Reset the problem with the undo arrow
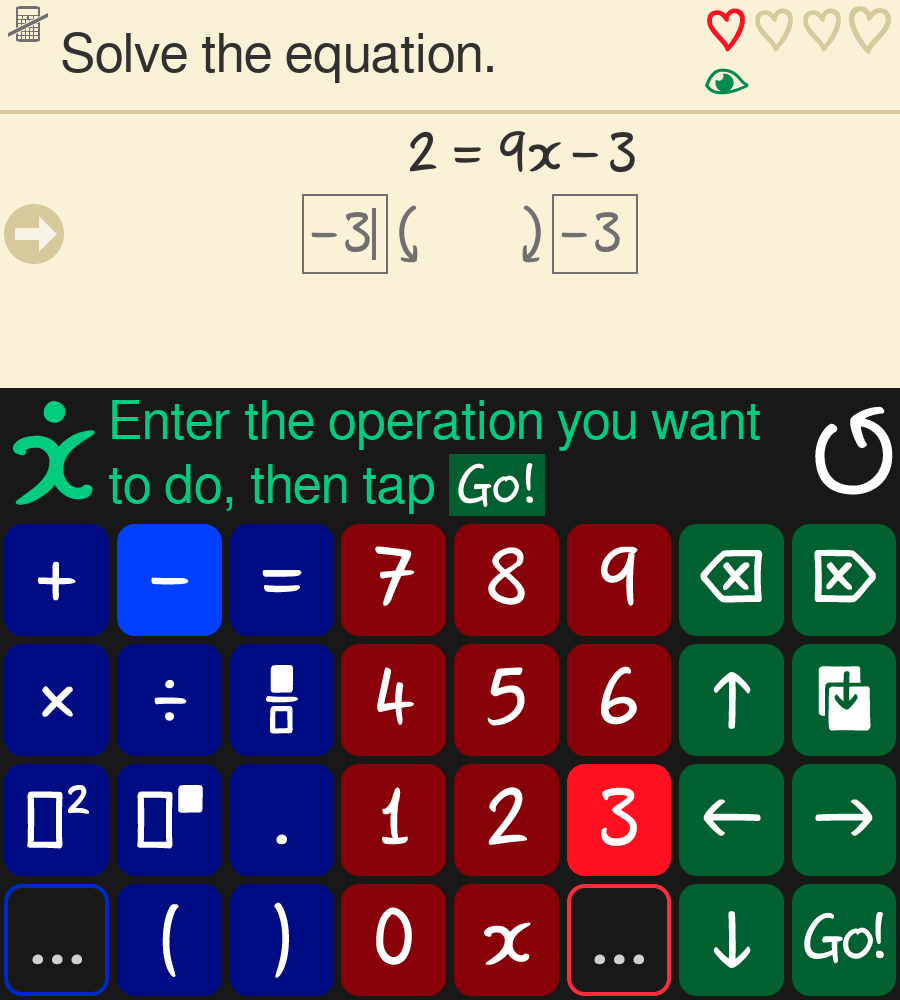The height and width of the screenshot is (1000, 900). pyautogui.click(x=852, y=451)
